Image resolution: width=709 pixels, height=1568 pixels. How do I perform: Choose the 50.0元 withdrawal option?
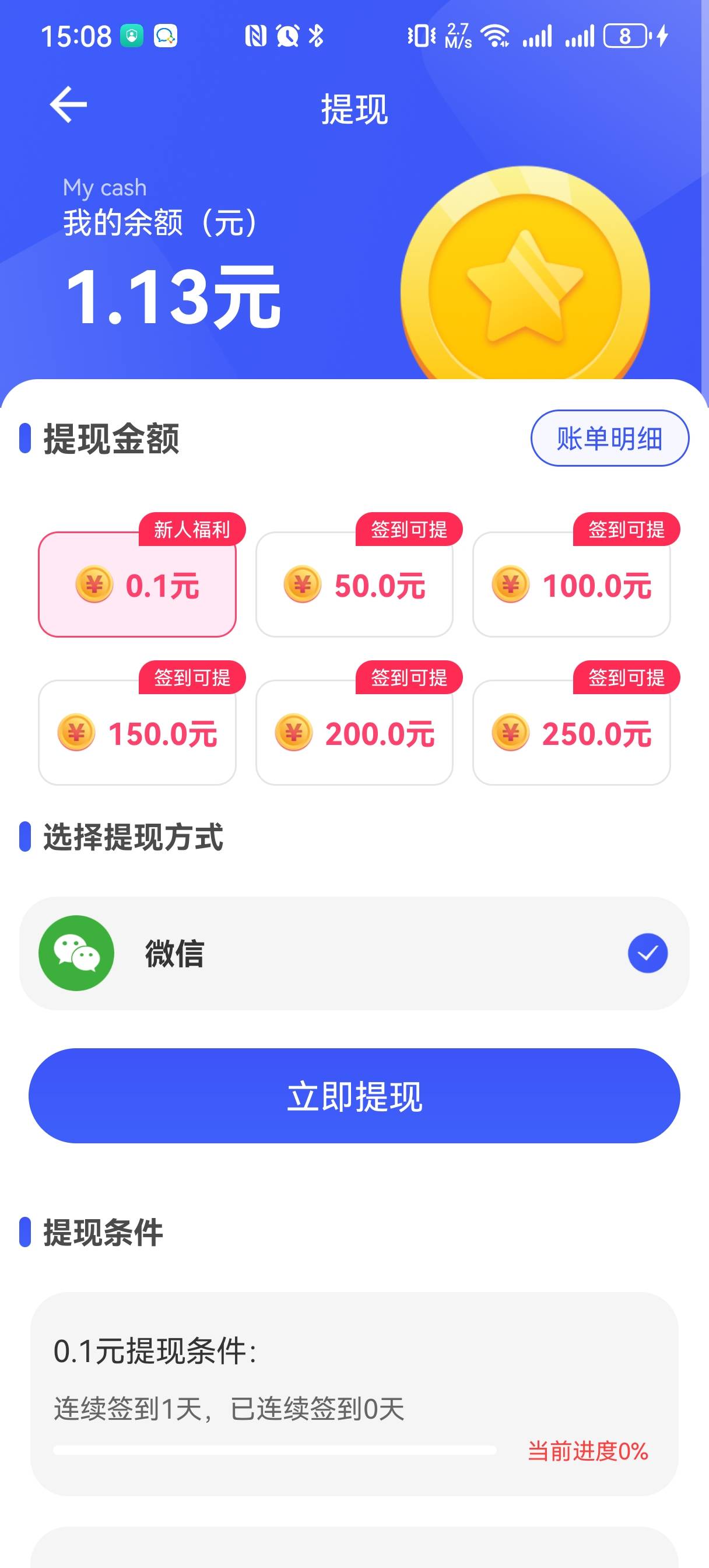354,585
